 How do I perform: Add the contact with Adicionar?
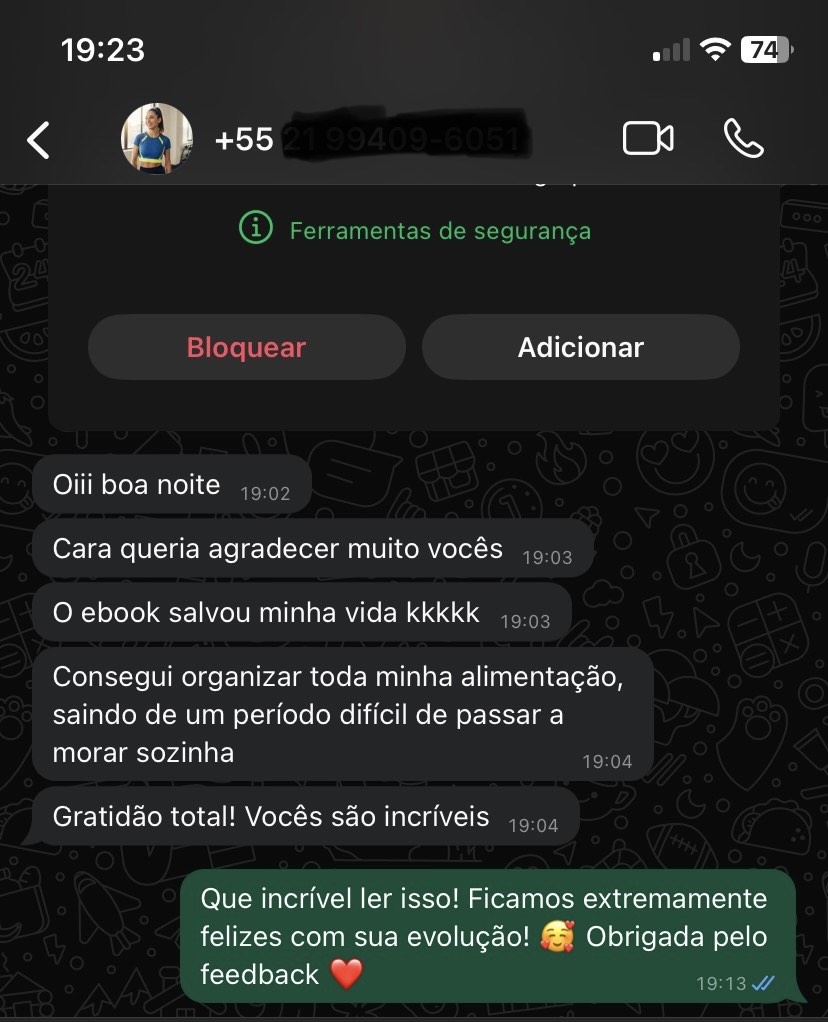[x=580, y=348]
